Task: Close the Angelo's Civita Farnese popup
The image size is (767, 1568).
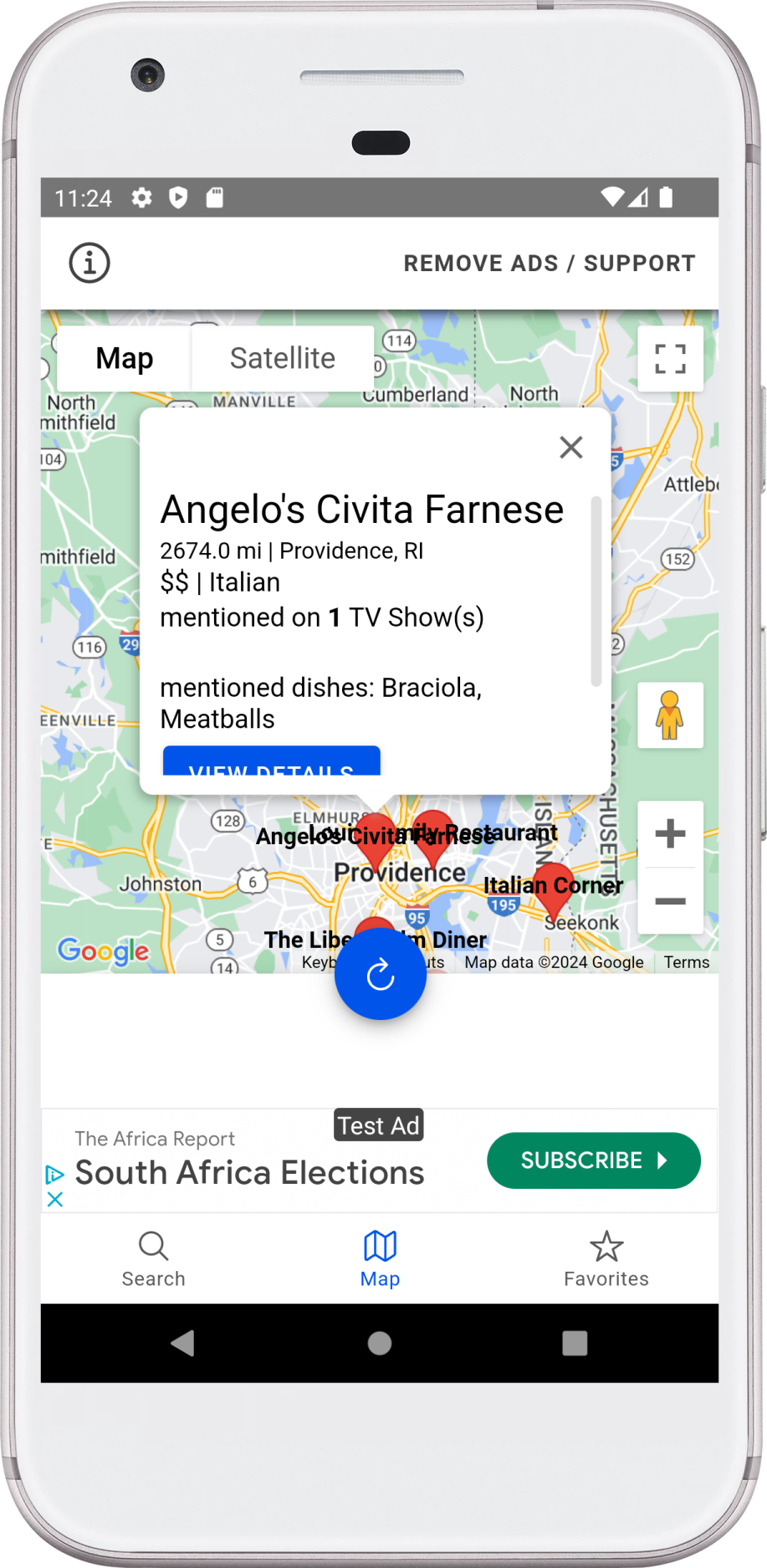Action: (x=571, y=448)
